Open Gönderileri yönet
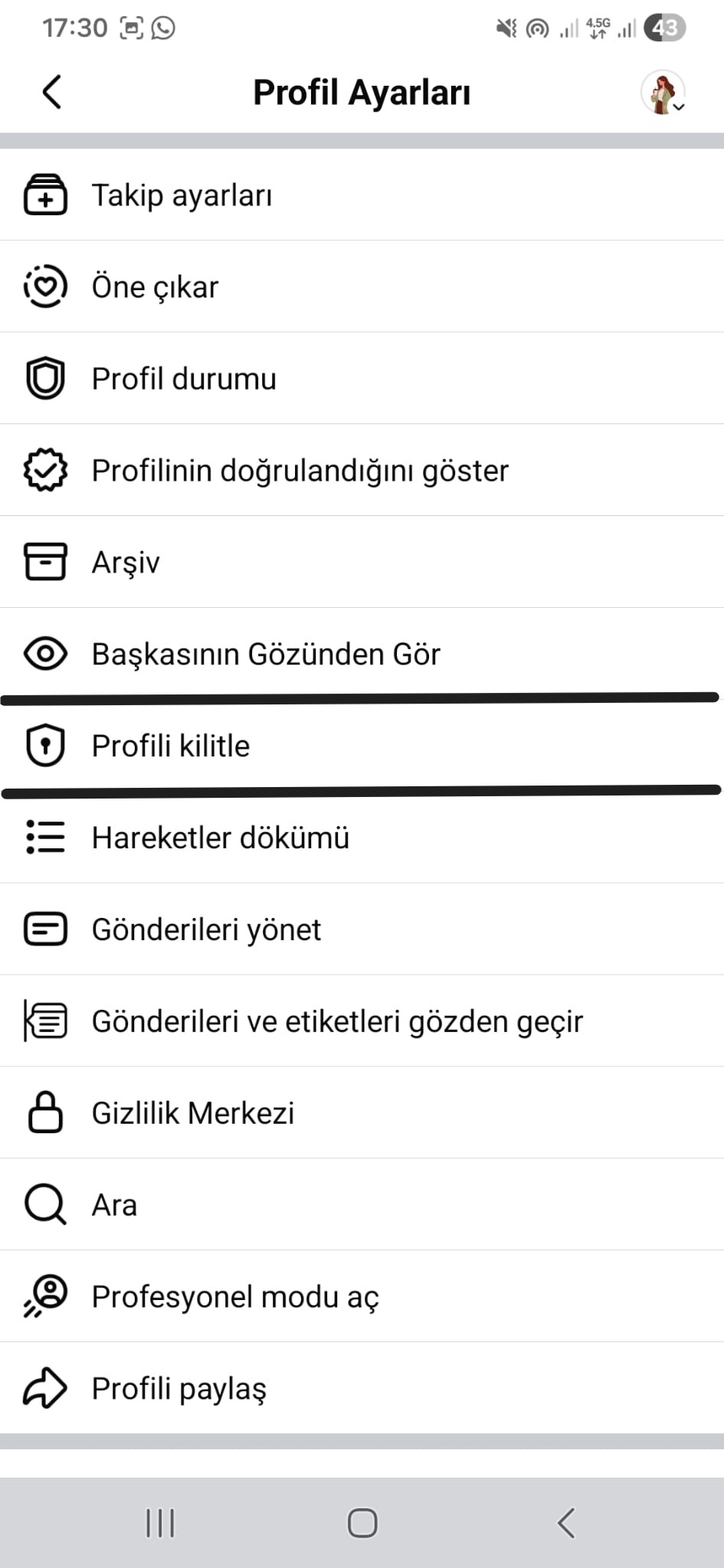724x1568 pixels. [x=207, y=929]
